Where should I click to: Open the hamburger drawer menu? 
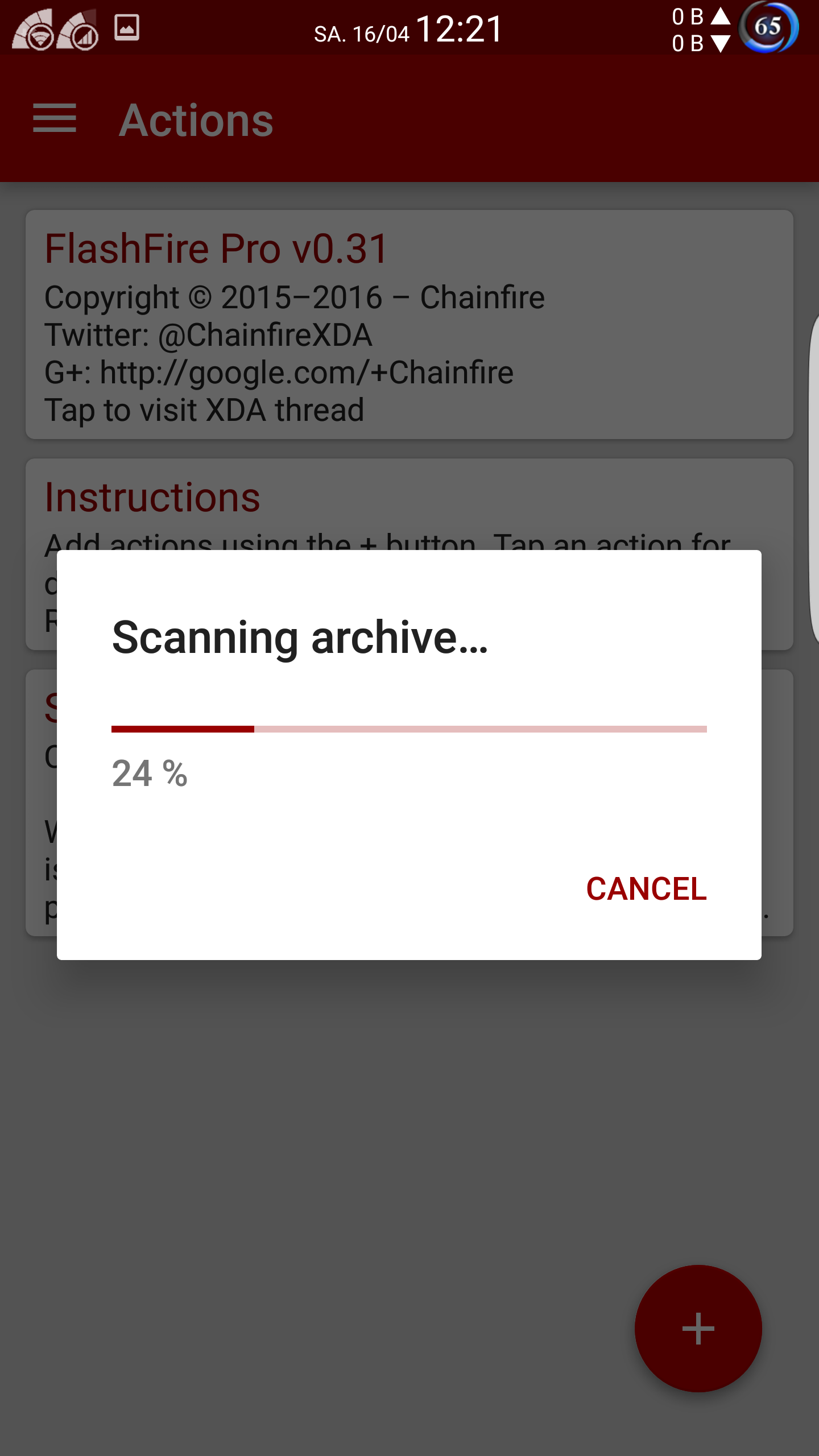tap(55, 118)
